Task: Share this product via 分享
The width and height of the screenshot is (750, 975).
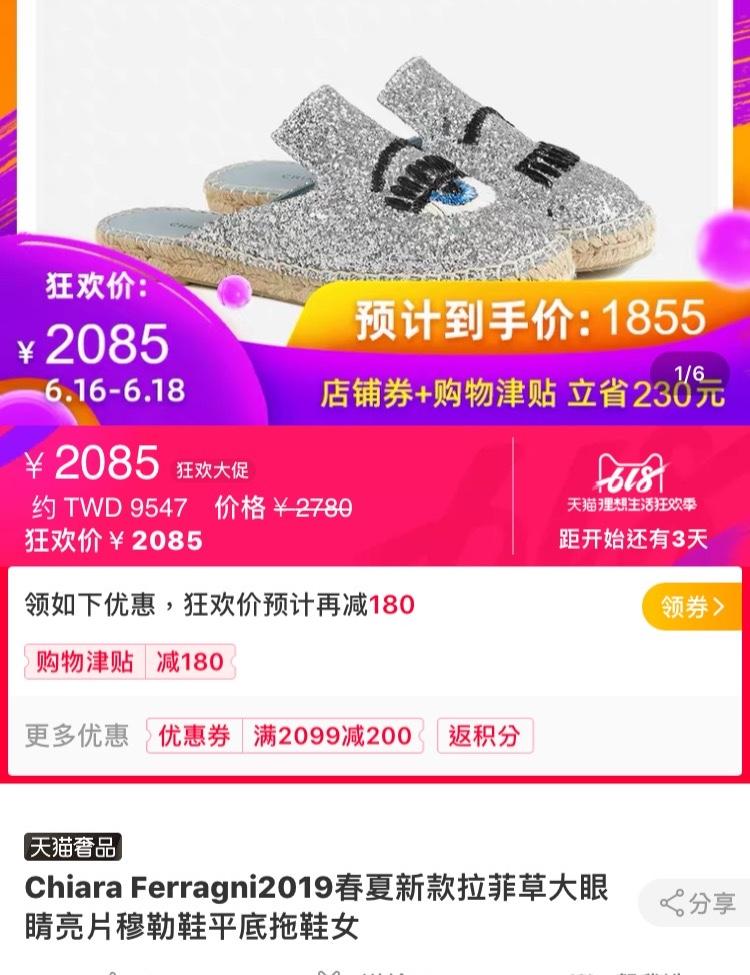Action: click(x=699, y=904)
